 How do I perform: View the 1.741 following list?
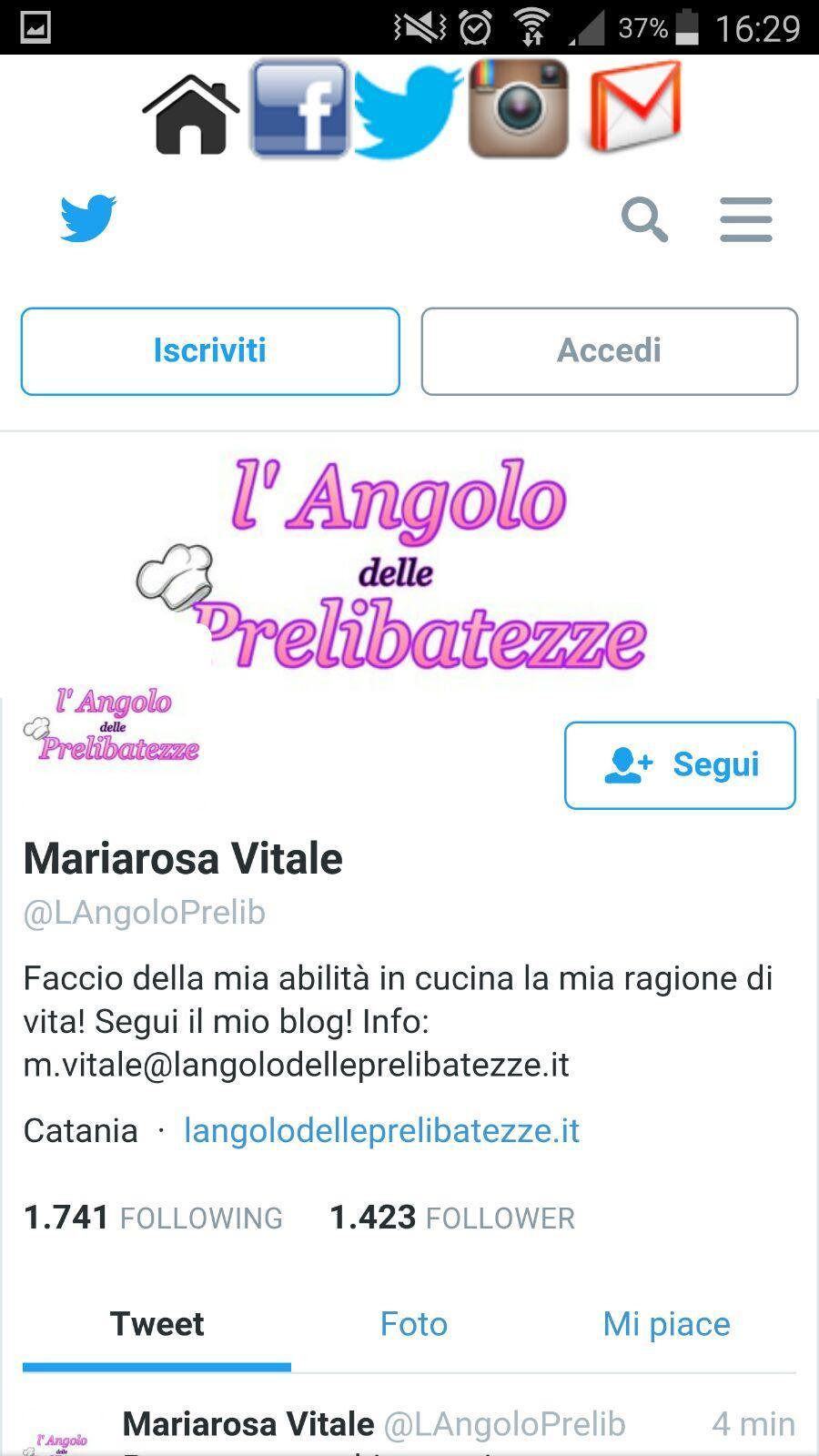pos(153,1218)
